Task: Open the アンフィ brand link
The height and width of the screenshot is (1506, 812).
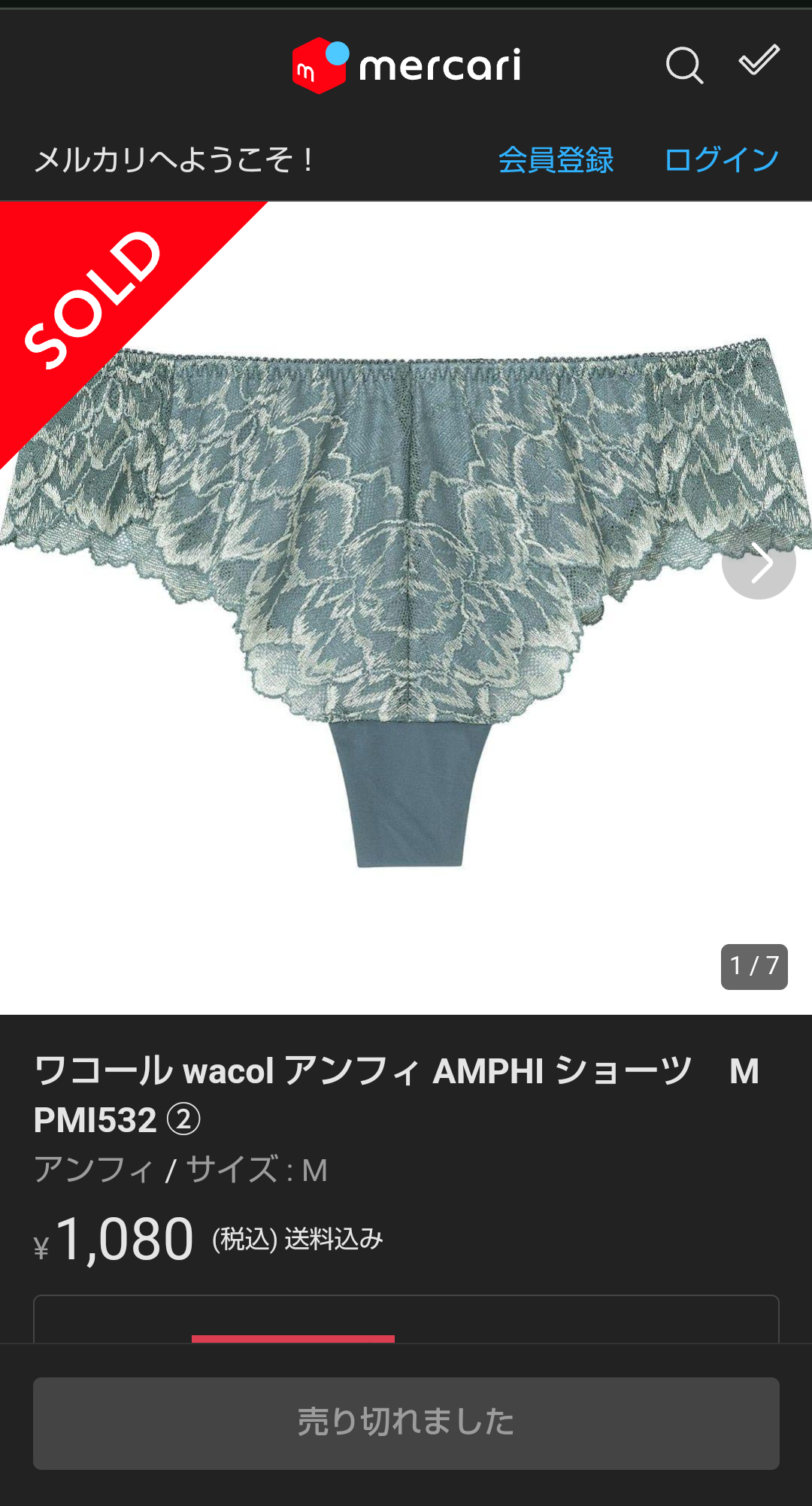Action: tap(92, 1168)
